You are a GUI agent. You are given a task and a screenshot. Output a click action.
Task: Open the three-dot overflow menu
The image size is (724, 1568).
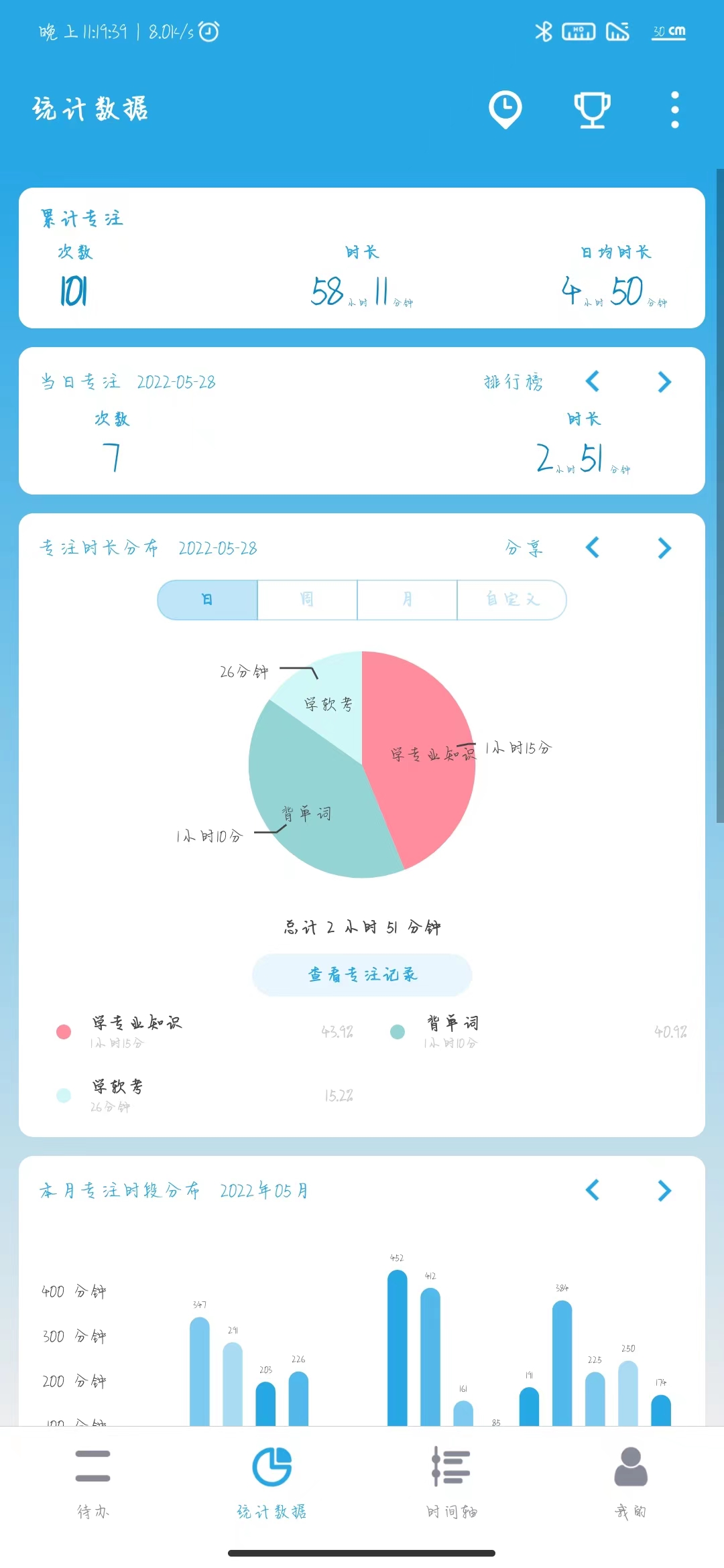(674, 109)
